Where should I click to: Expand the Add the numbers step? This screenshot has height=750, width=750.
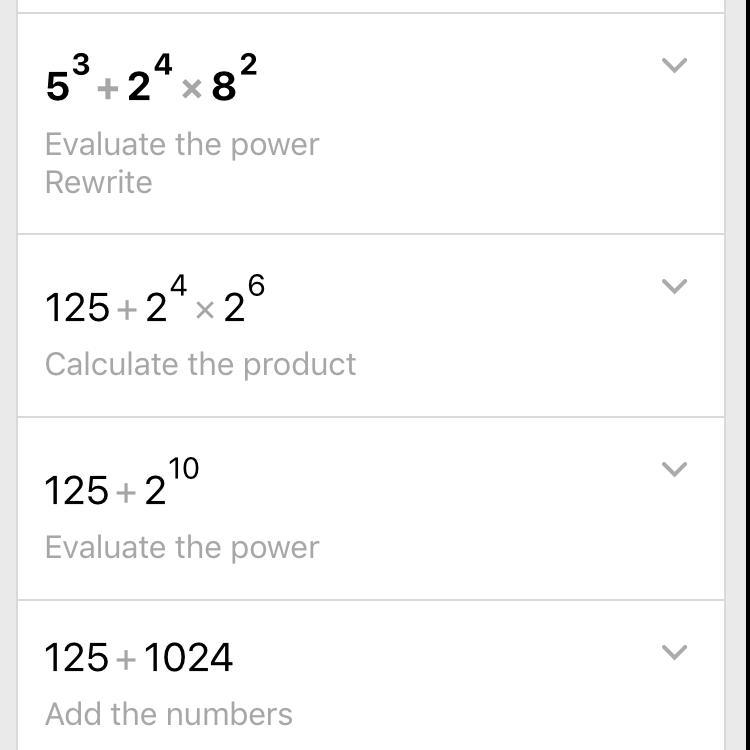[x=675, y=653]
